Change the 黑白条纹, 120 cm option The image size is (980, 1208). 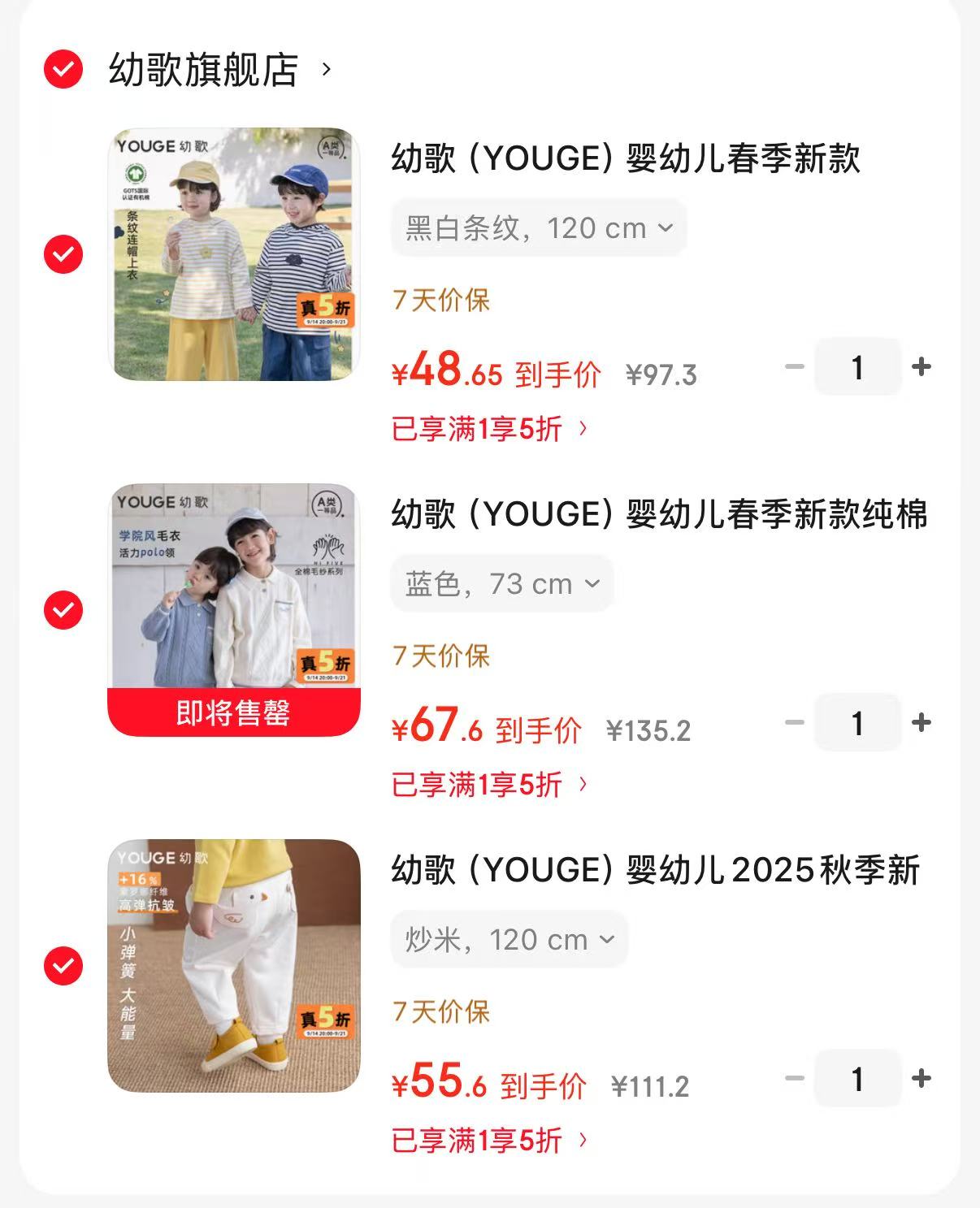[x=539, y=228]
